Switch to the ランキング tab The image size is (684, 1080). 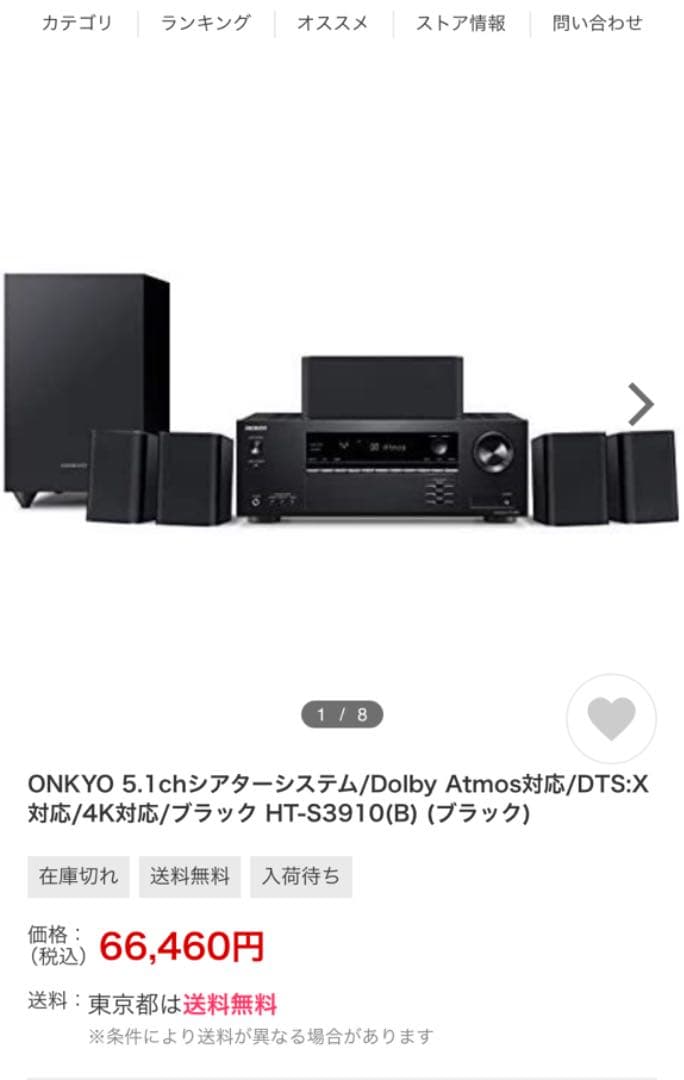click(205, 22)
